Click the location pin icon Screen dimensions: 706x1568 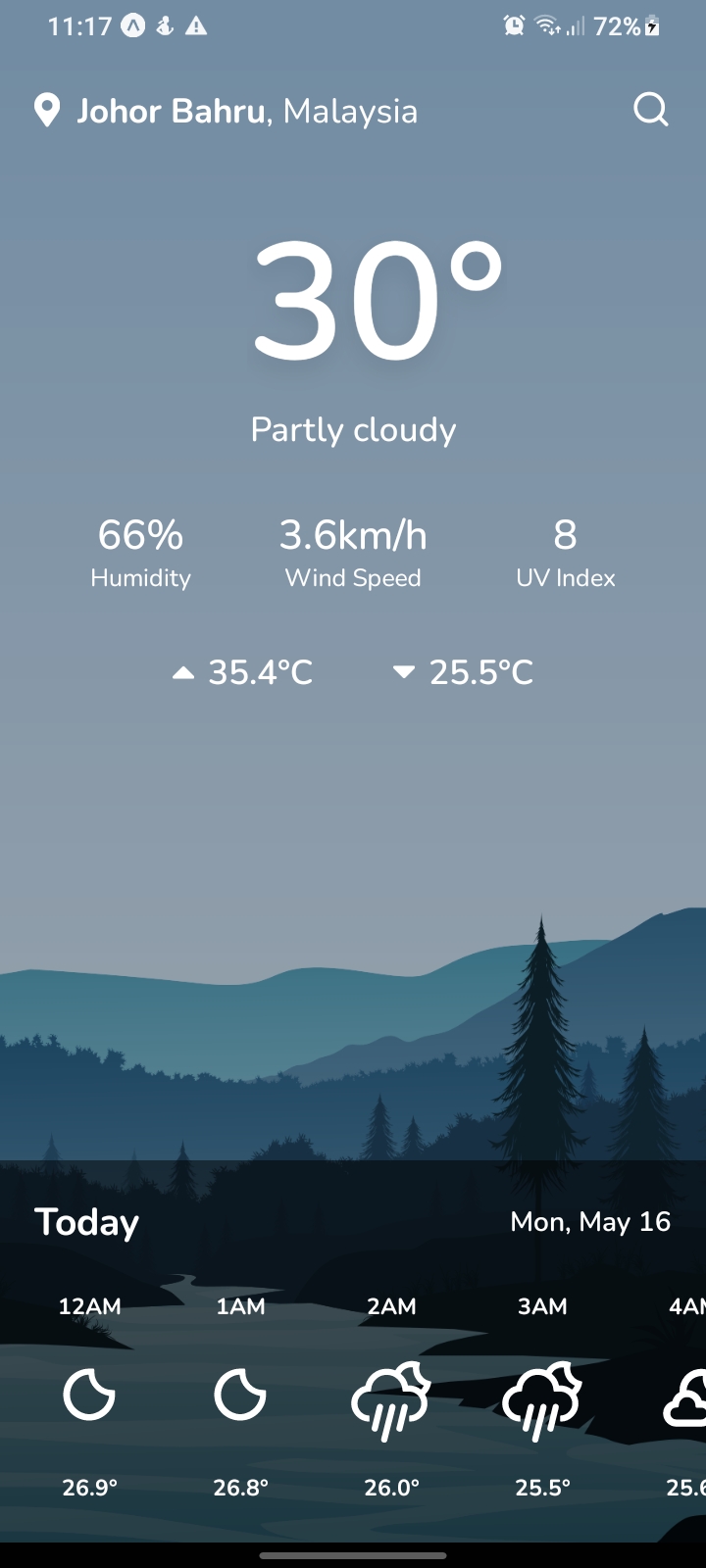pyautogui.click(x=46, y=110)
